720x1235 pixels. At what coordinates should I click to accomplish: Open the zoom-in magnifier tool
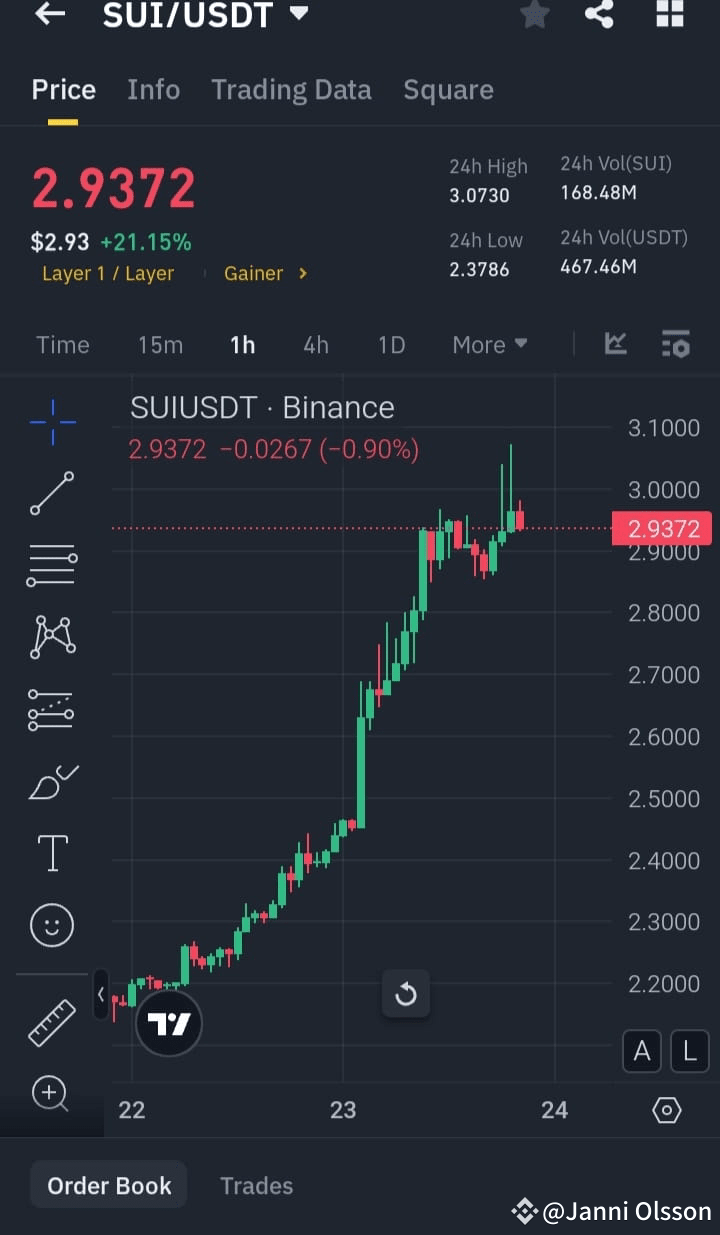point(51,1095)
